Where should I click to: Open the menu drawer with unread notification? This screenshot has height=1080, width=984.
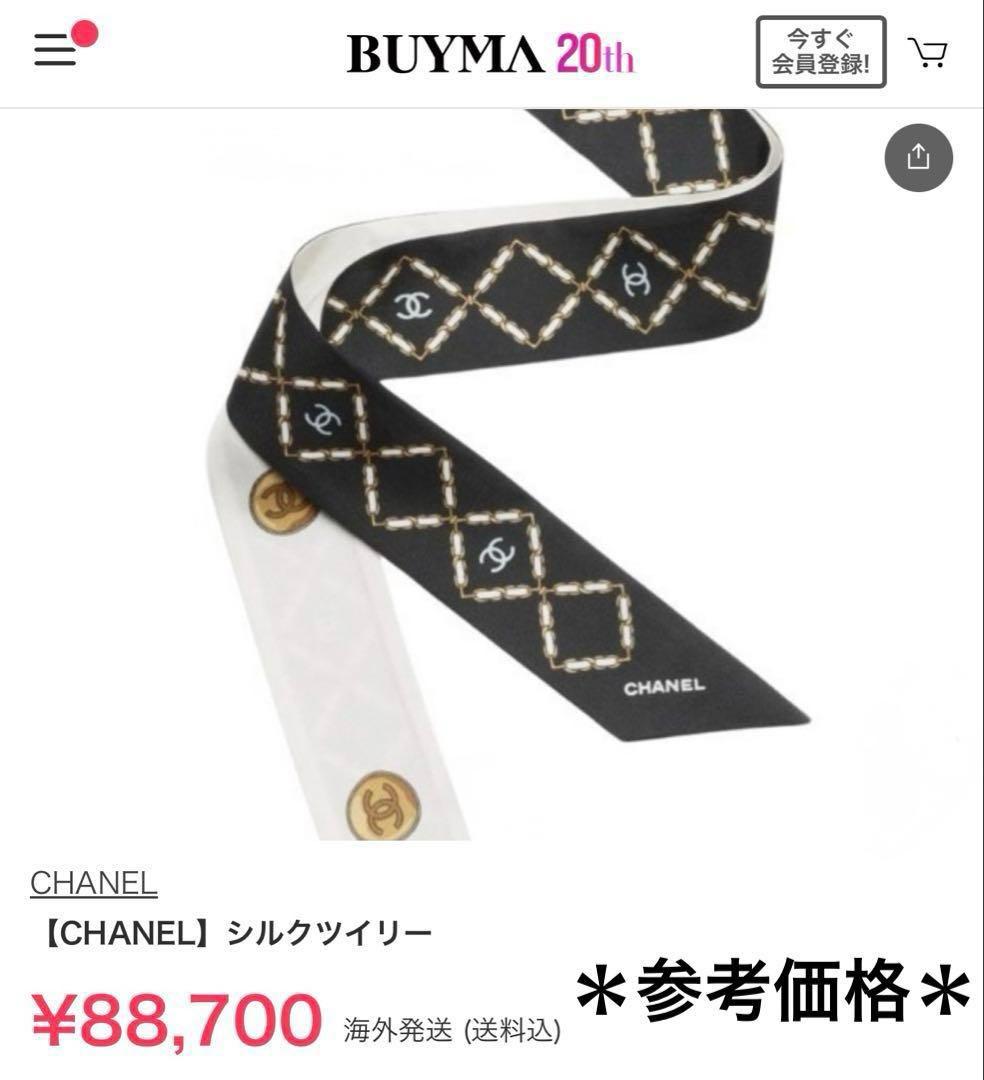click(x=57, y=50)
